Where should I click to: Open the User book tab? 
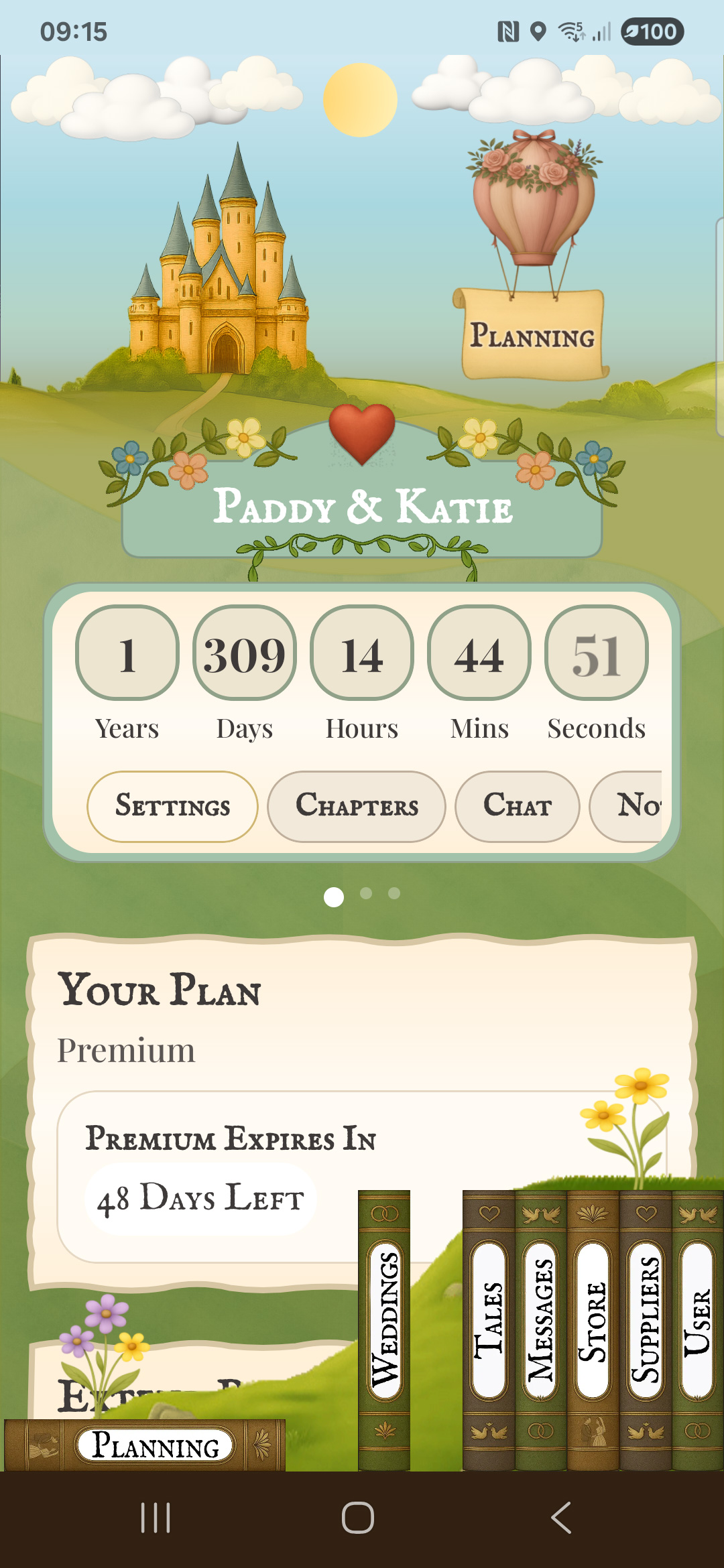click(697, 1320)
